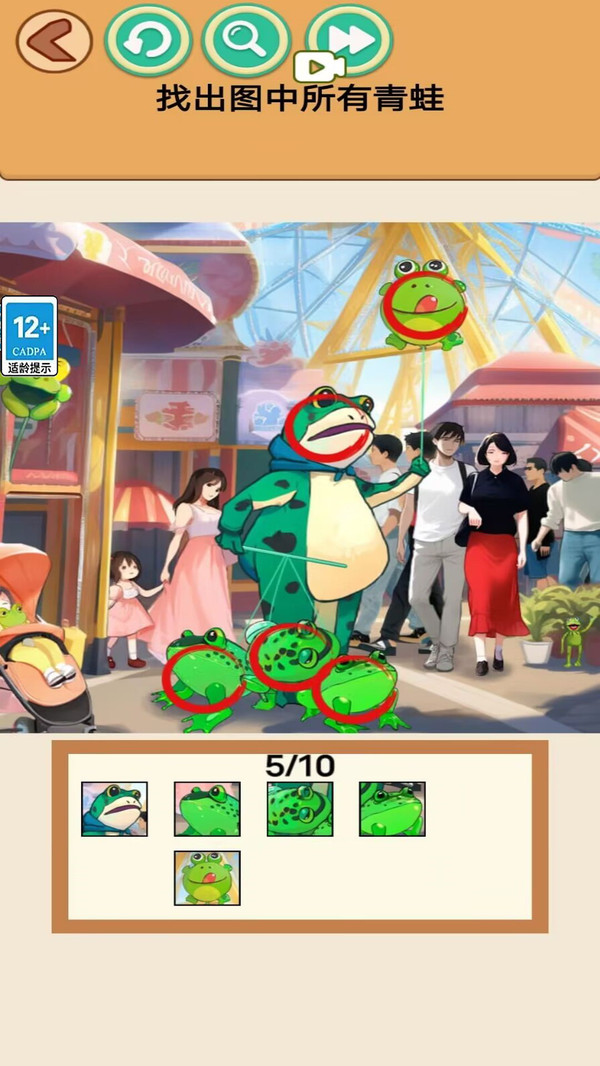Viewport: 600px width, 1066px height.
Task: Tap the small frog beside the potted plant
Action: click(x=573, y=641)
